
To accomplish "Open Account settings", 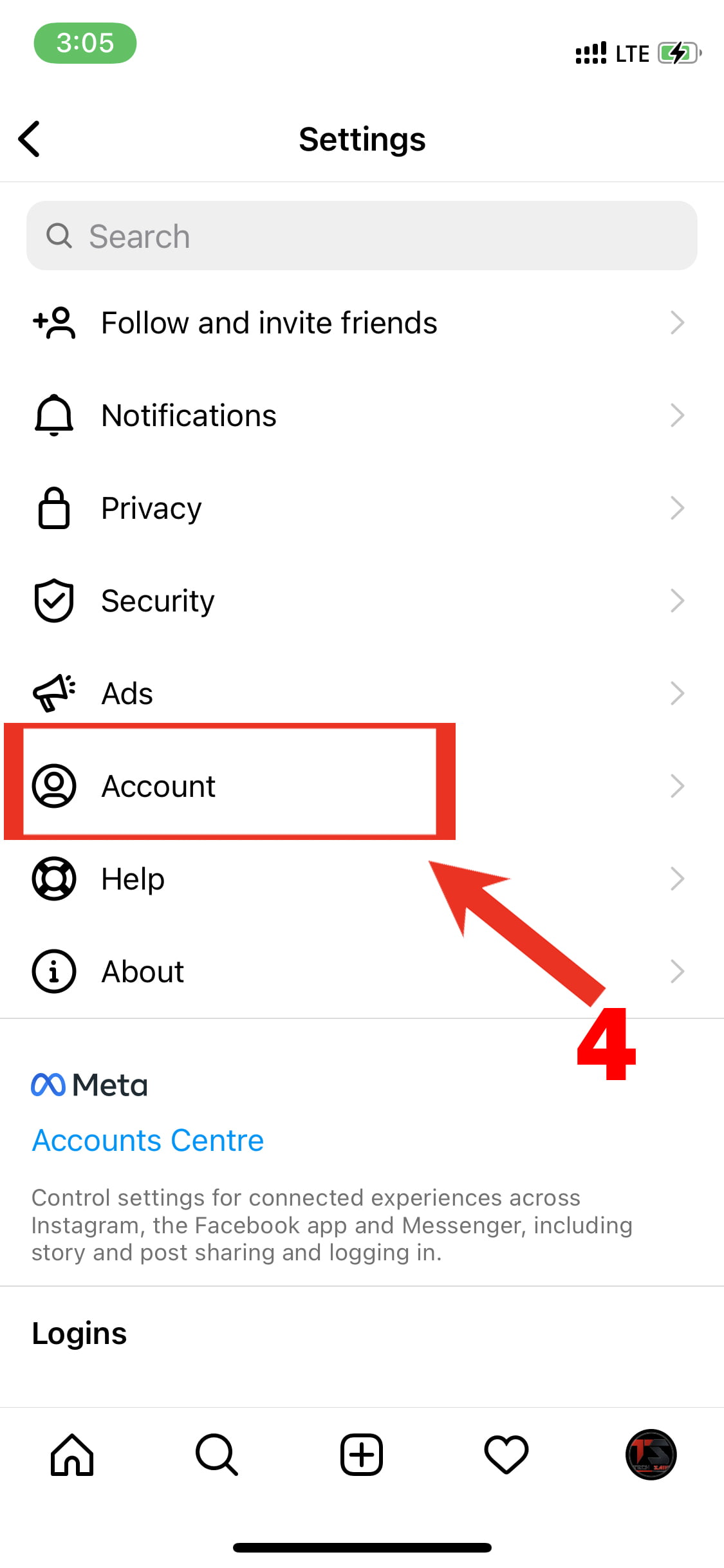I will [362, 786].
